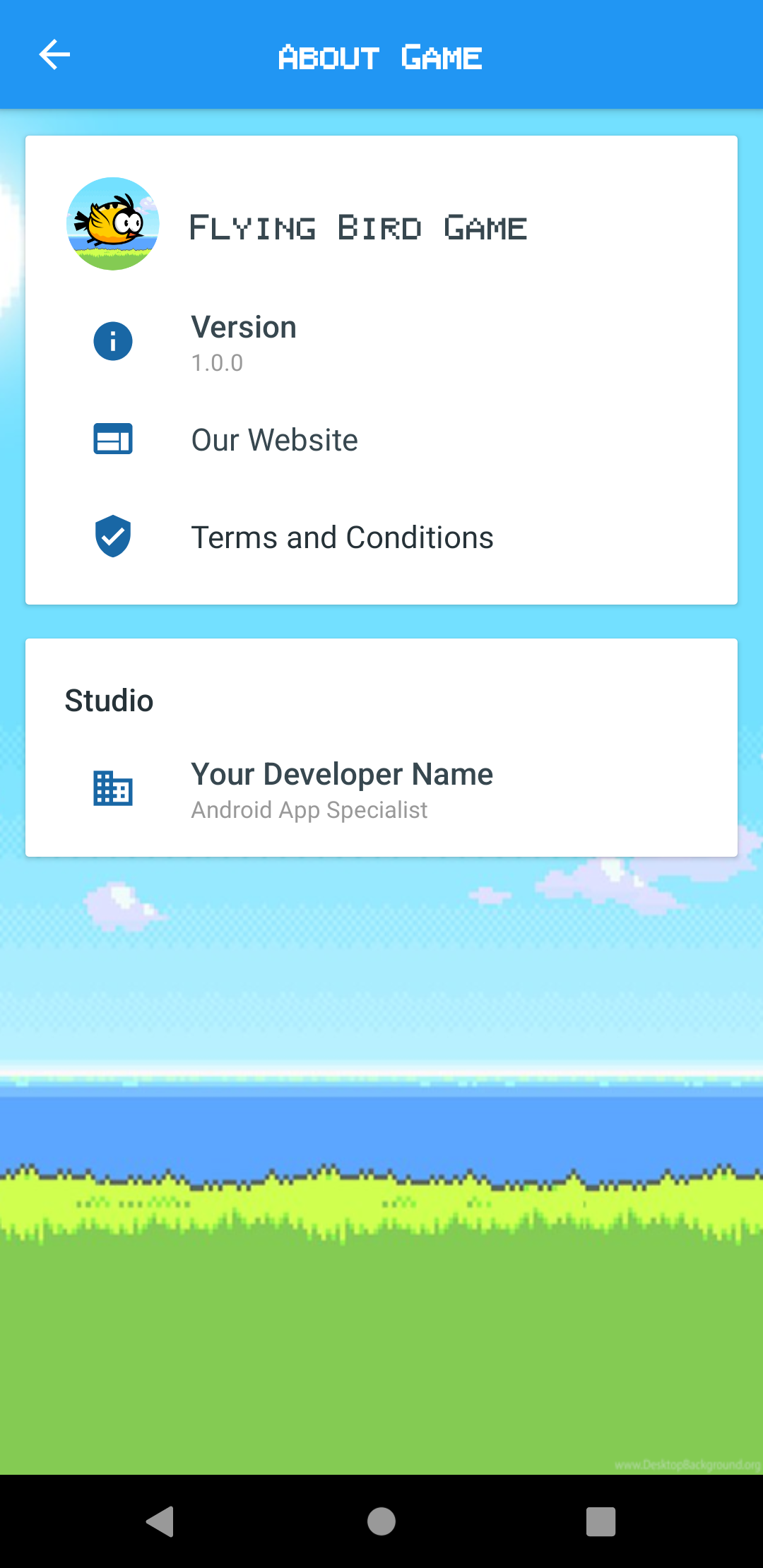
Task: Tap the building icon next to developer name
Action: [x=112, y=789]
